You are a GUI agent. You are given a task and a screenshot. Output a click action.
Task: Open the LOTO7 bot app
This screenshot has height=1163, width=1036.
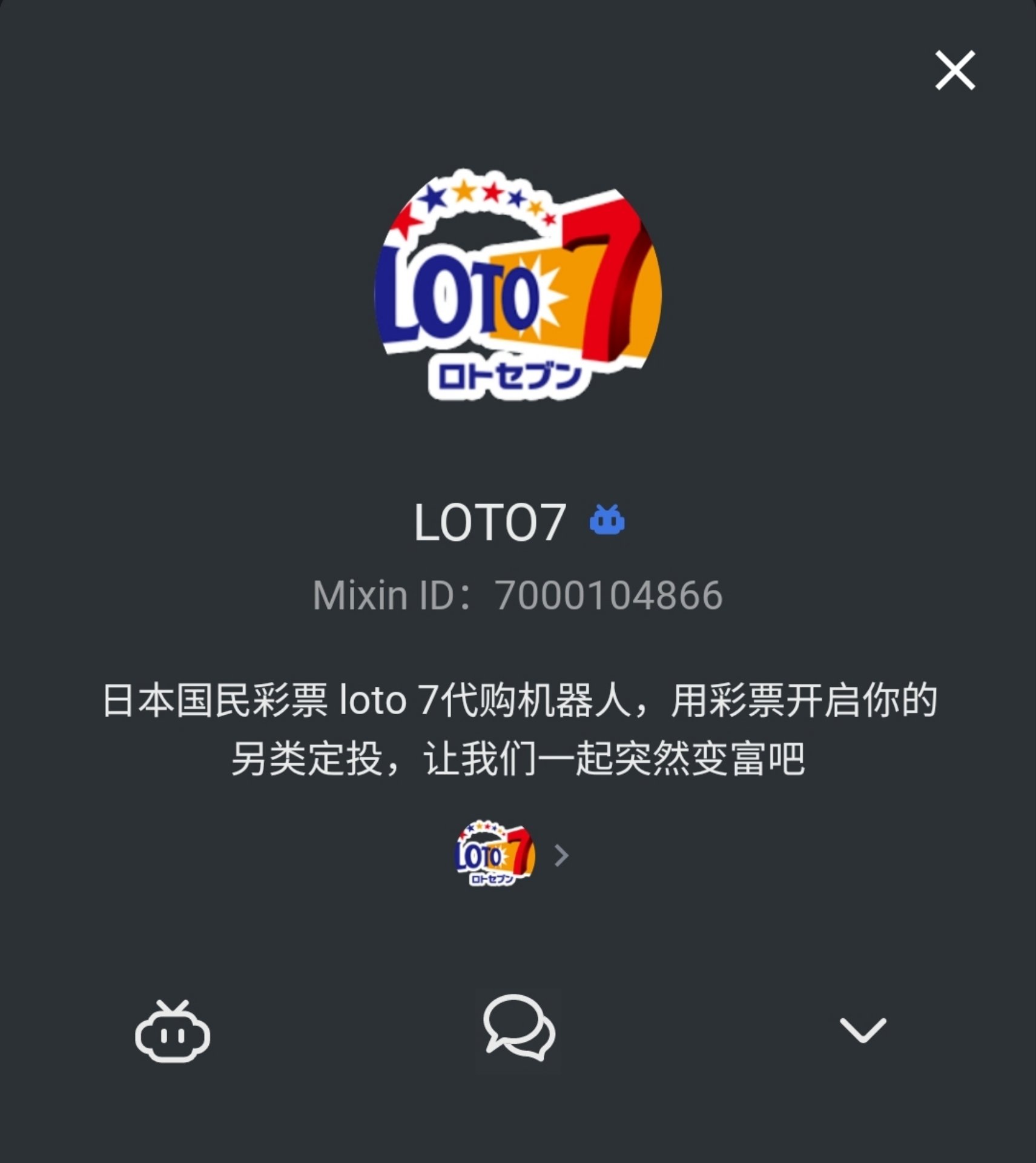[173, 1030]
